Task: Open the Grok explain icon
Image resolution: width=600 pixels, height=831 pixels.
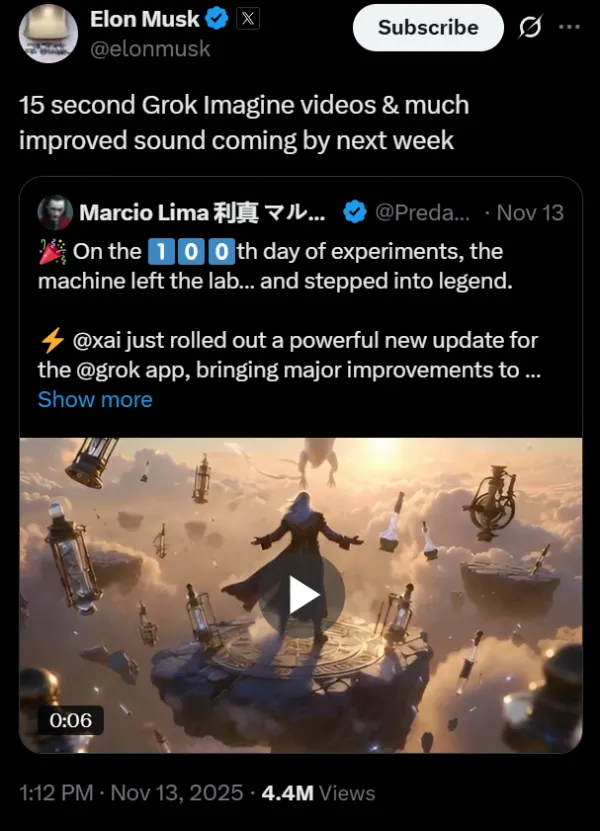Action: (x=530, y=28)
